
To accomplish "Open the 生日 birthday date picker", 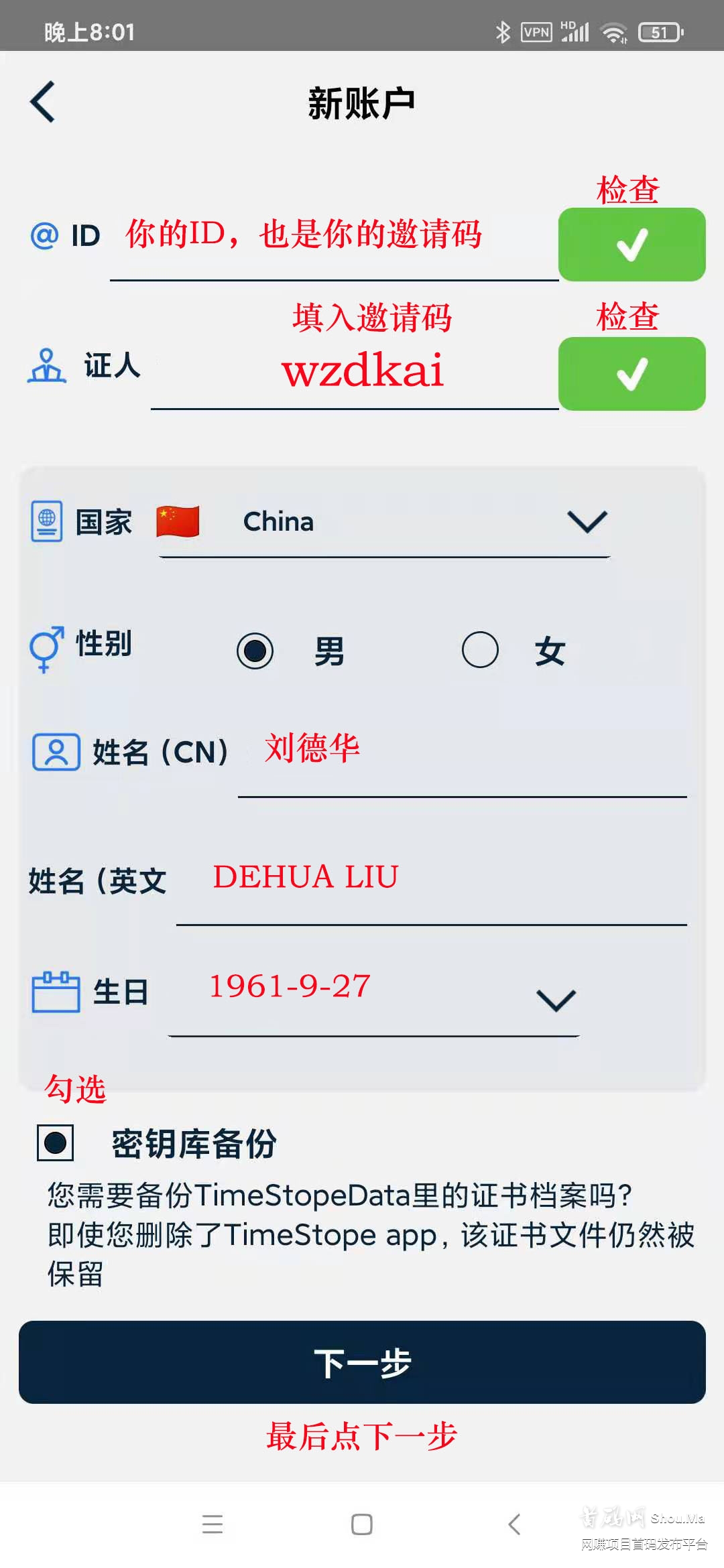I will (x=373, y=1000).
